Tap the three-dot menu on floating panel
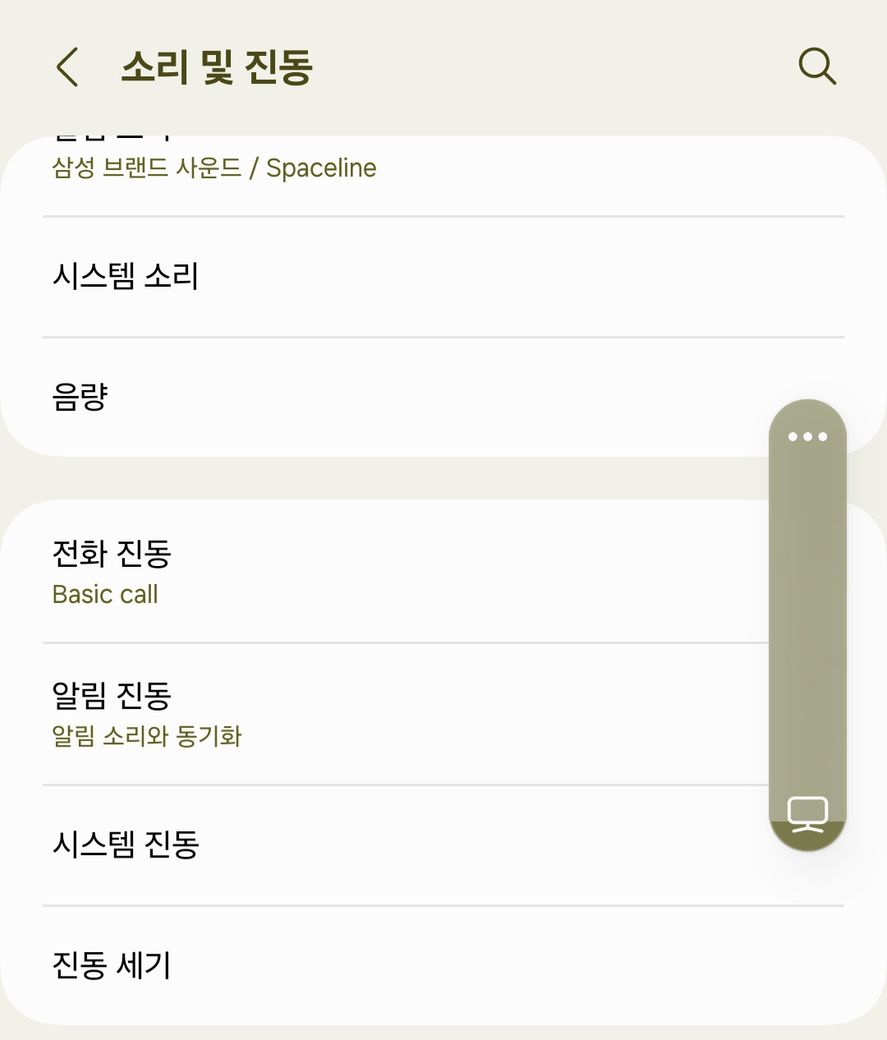This screenshot has height=1040, width=887. [x=807, y=436]
